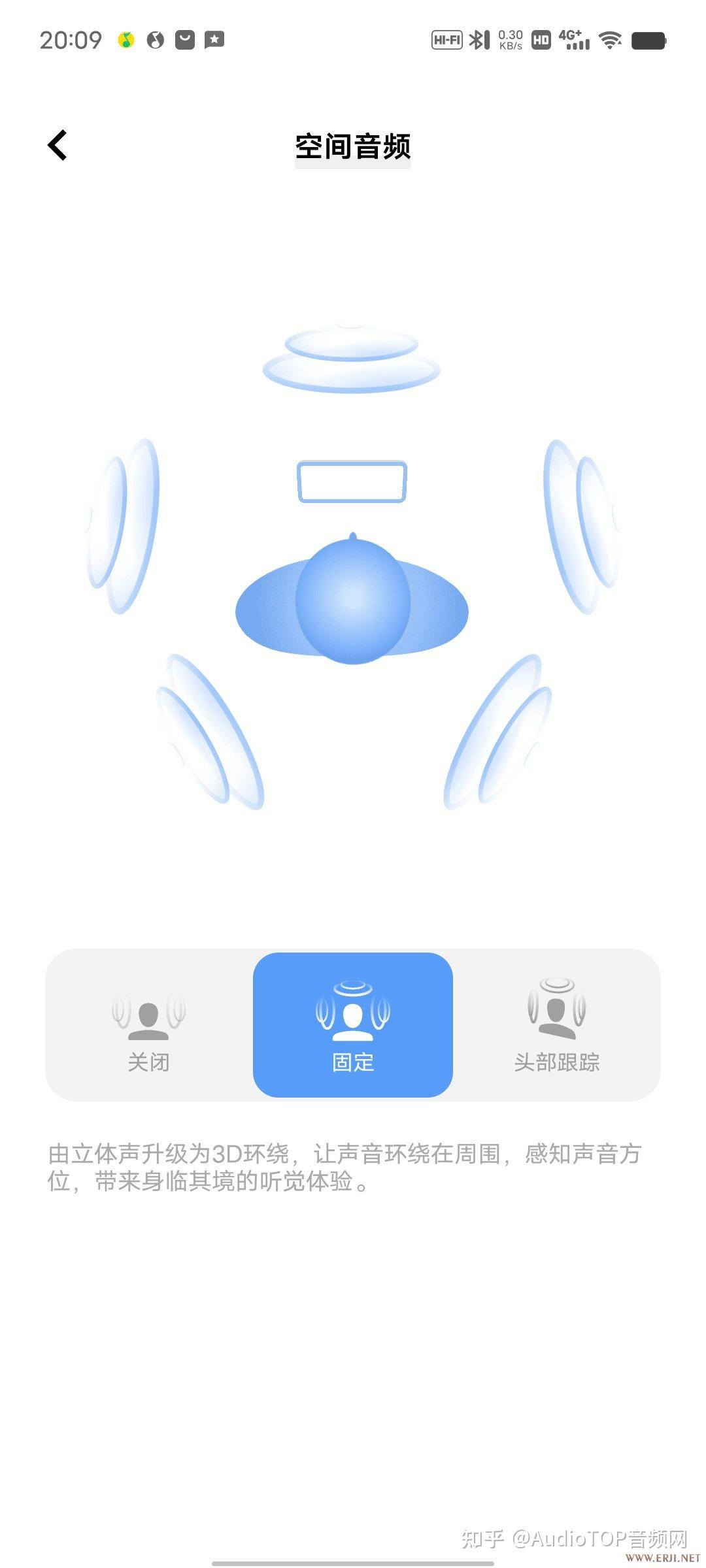
Task: Switch to 头部跟踪 mode
Action: coord(556,1026)
